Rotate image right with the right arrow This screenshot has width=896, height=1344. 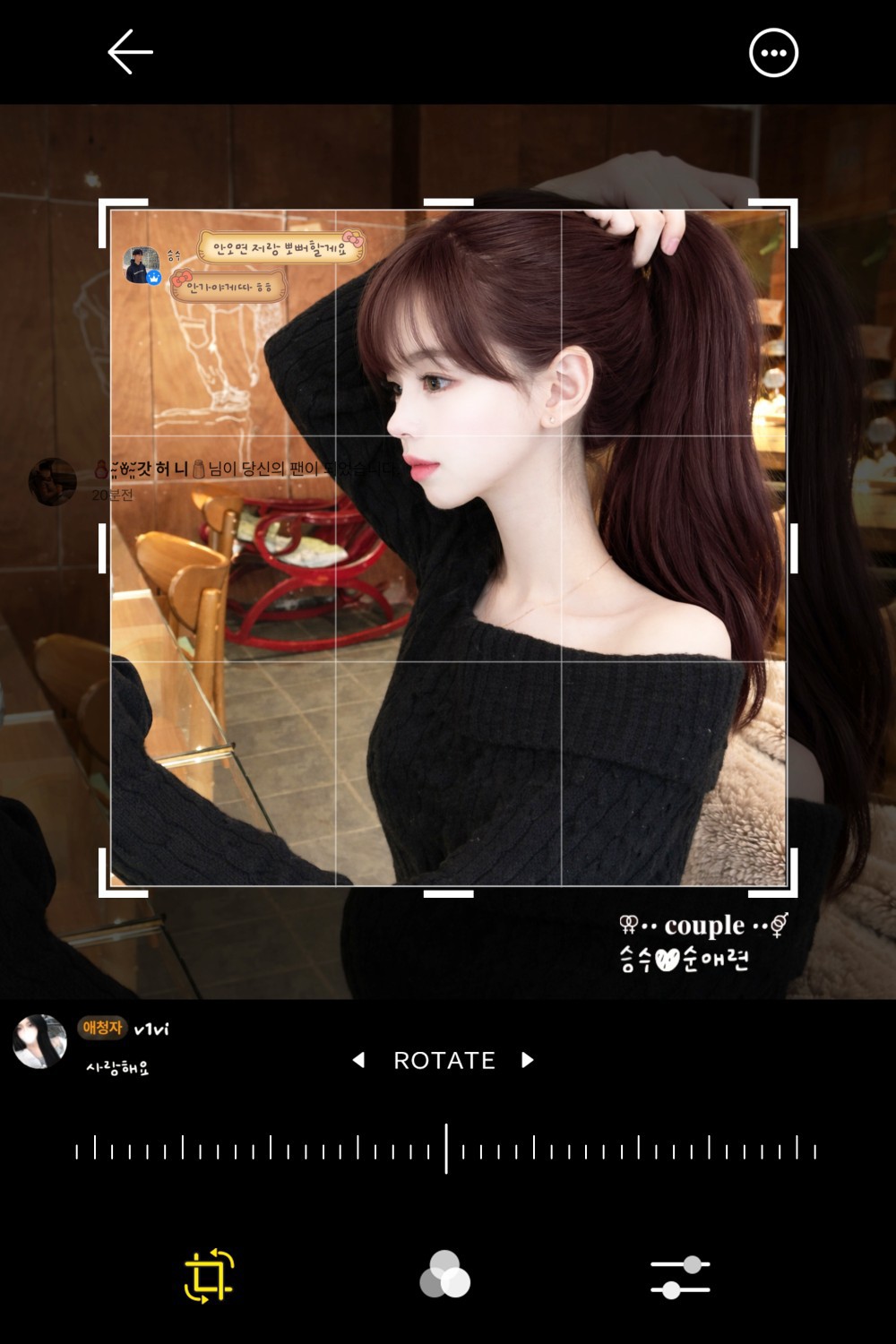528,1060
